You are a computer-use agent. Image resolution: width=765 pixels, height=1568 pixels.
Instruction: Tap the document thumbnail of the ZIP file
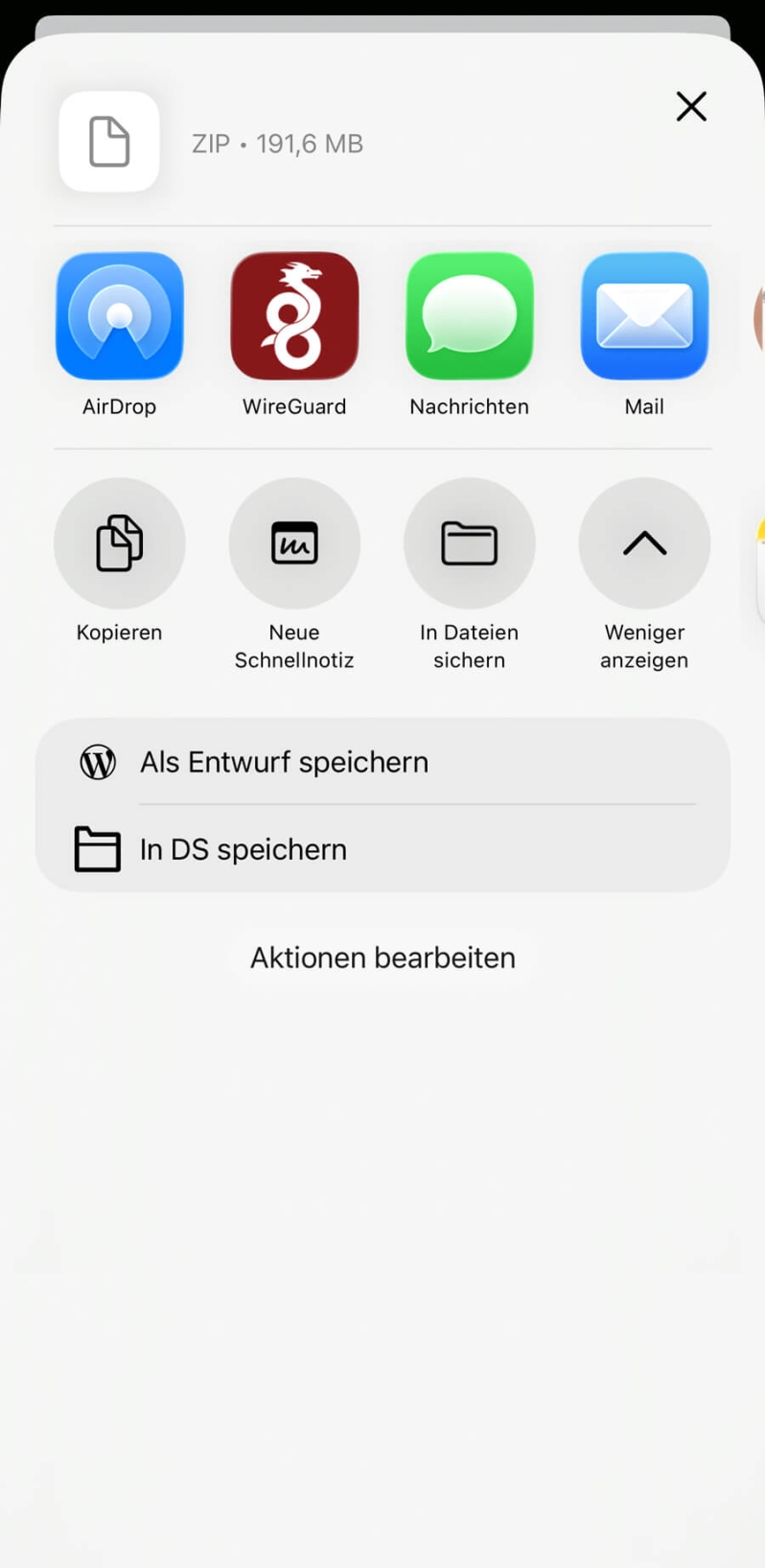click(x=108, y=141)
